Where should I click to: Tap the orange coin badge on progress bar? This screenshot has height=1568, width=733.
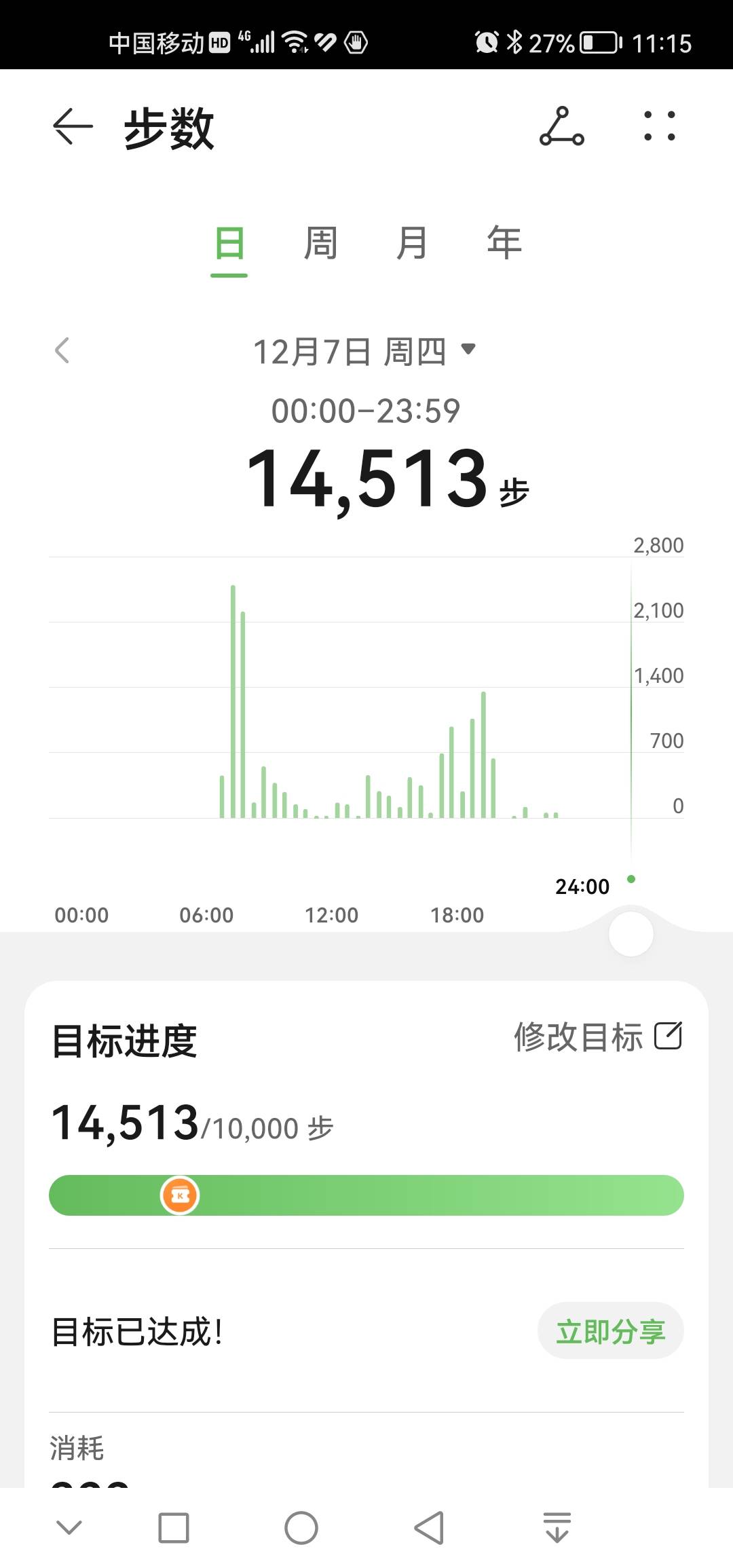(179, 1195)
